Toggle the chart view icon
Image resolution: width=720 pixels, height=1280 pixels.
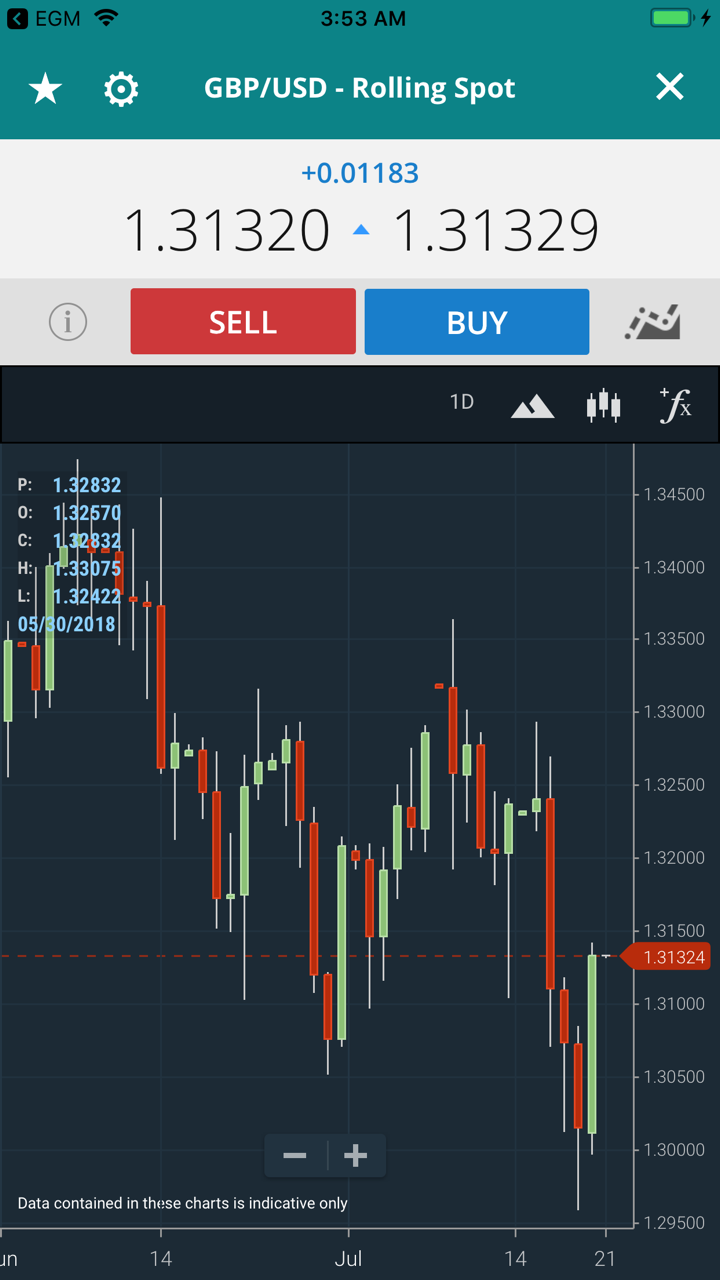pyautogui.click(x=653, y=322)
